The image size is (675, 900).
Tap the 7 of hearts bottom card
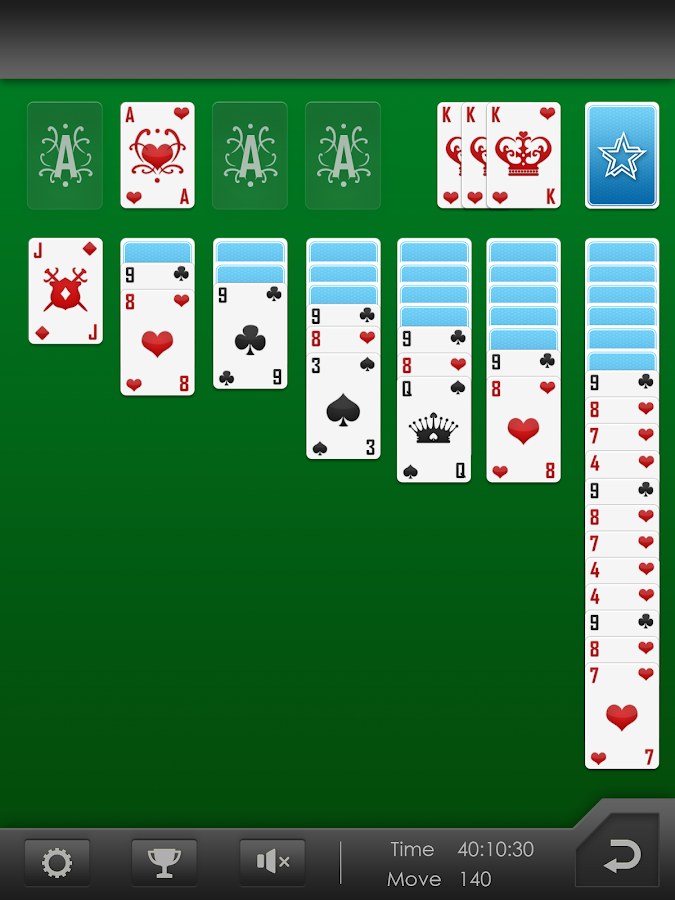coord(621,716)
